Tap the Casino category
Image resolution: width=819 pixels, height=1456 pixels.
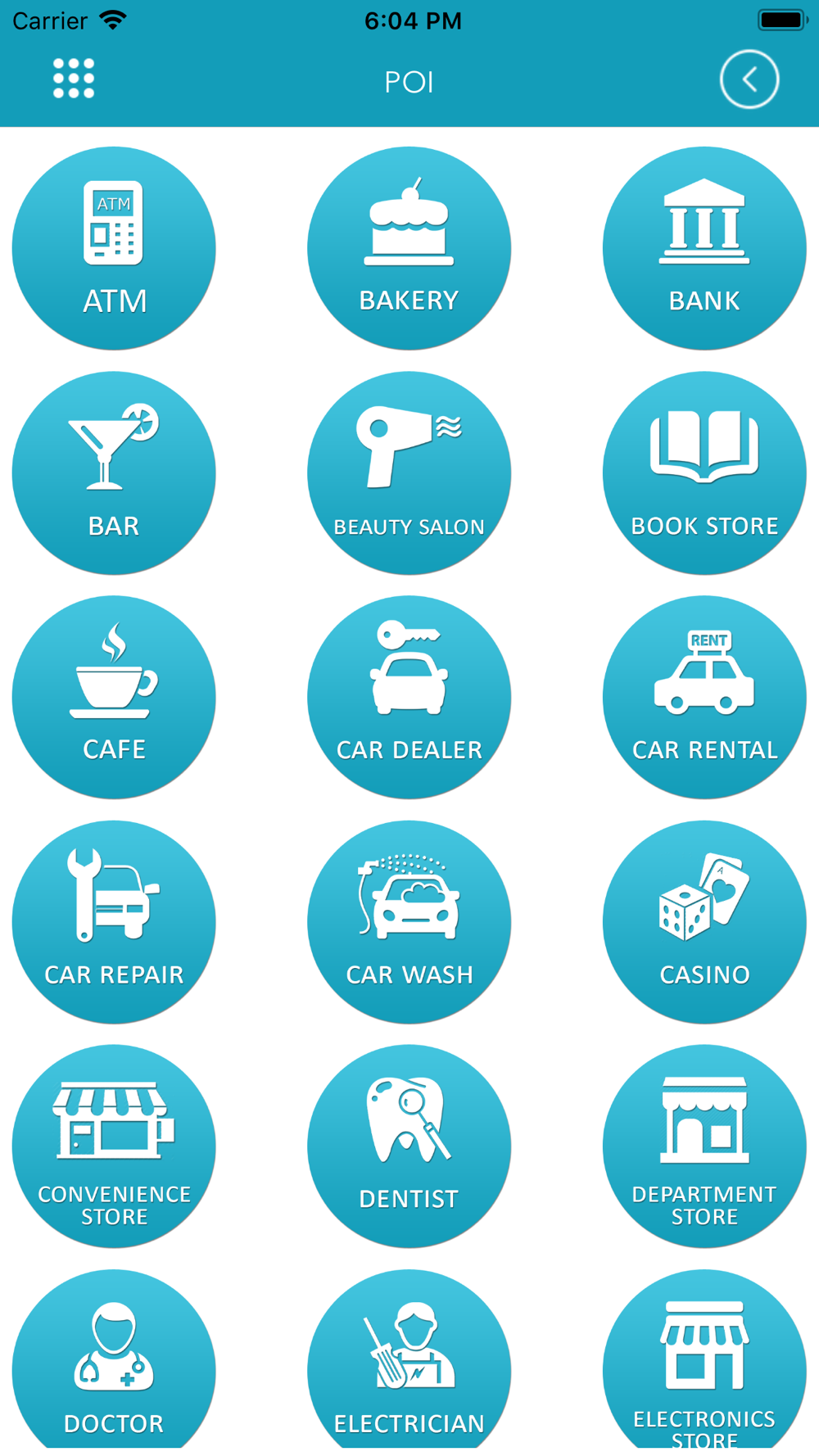coord(704,922)
